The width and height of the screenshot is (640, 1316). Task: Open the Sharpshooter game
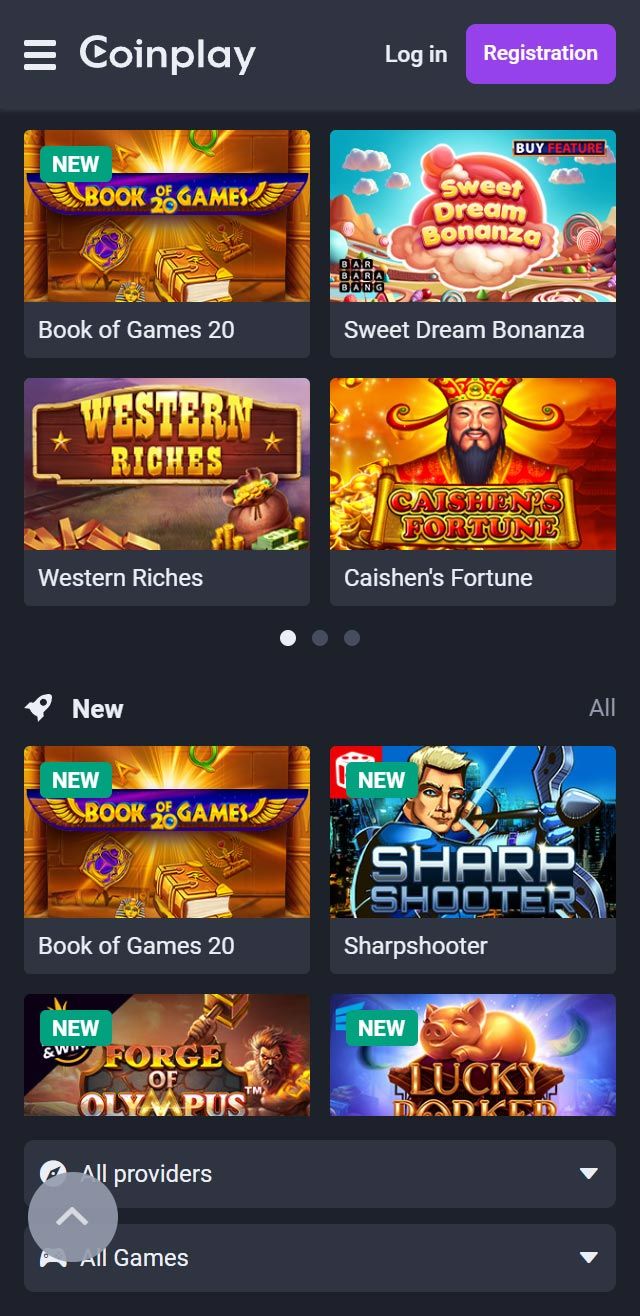[472, 859]
